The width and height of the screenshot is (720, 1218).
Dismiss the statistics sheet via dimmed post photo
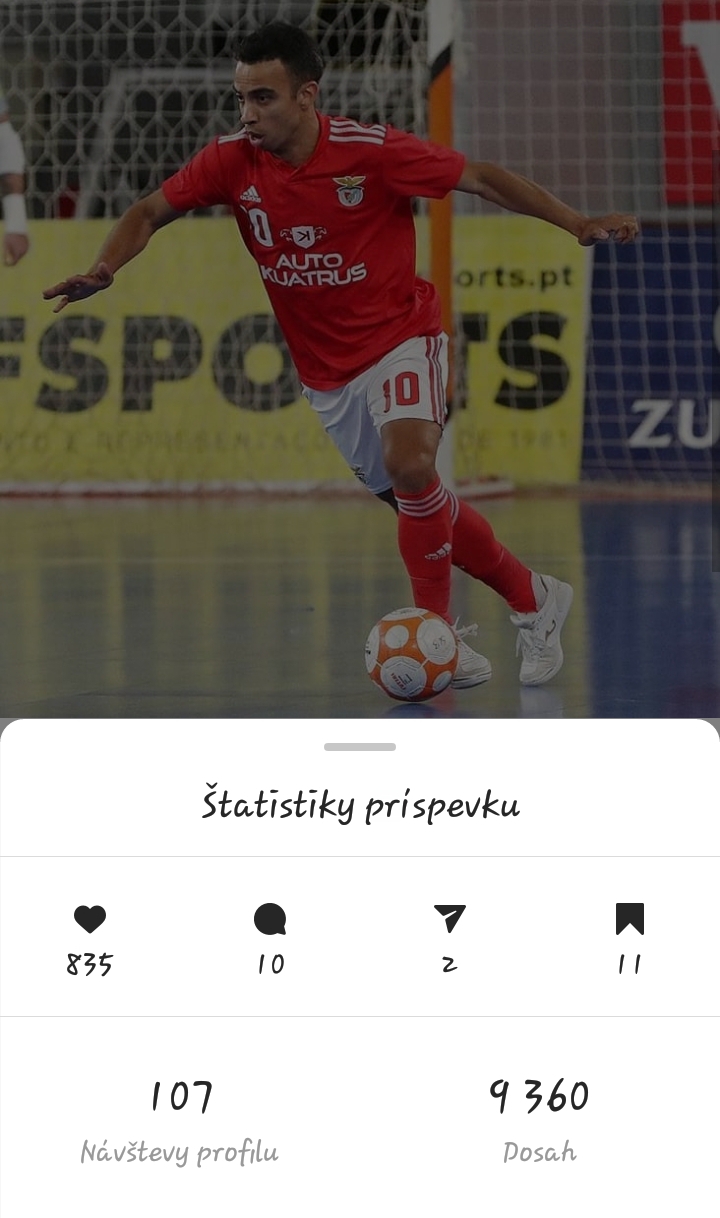[360, 358]
